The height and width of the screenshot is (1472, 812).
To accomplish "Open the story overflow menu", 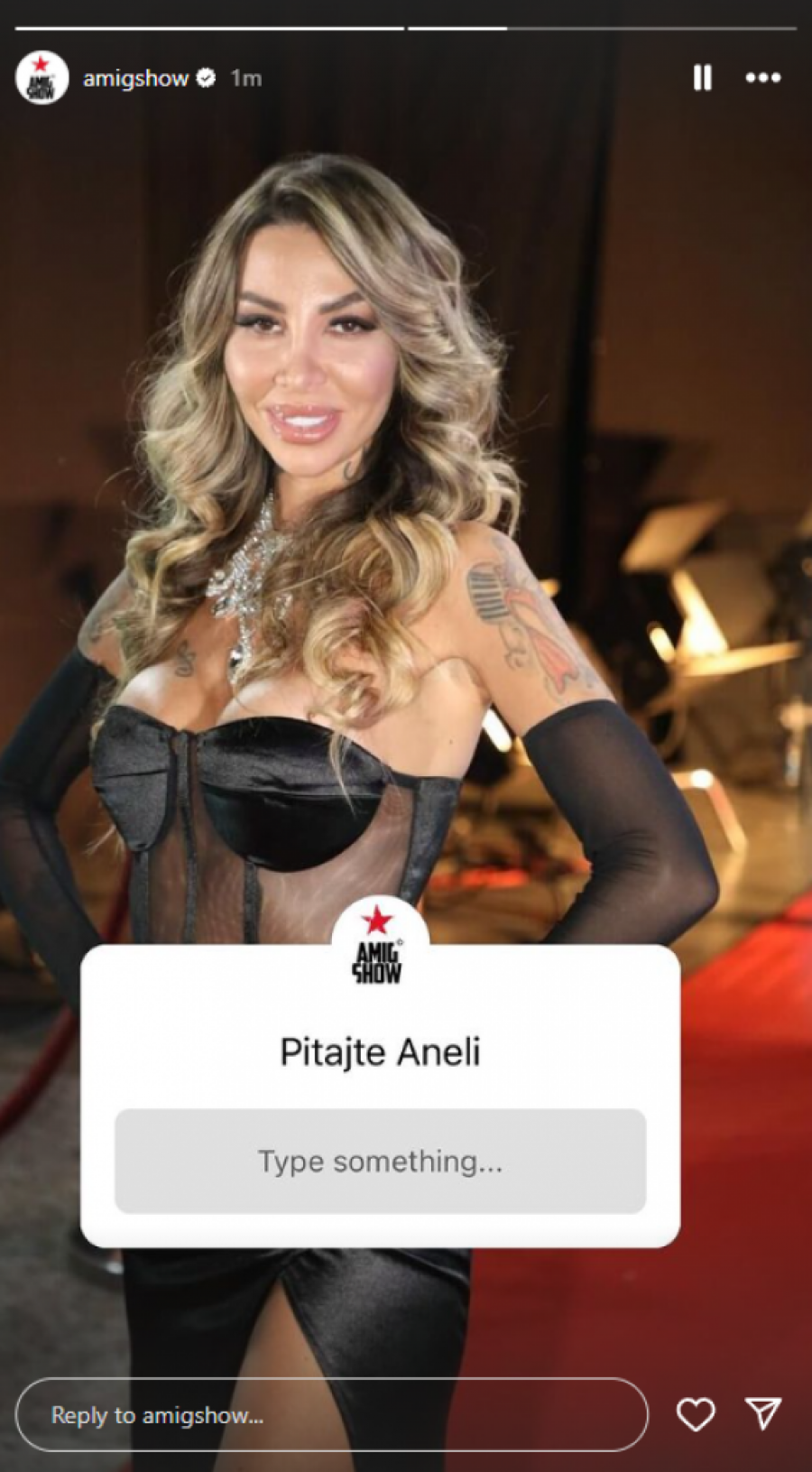I will 762,78.
